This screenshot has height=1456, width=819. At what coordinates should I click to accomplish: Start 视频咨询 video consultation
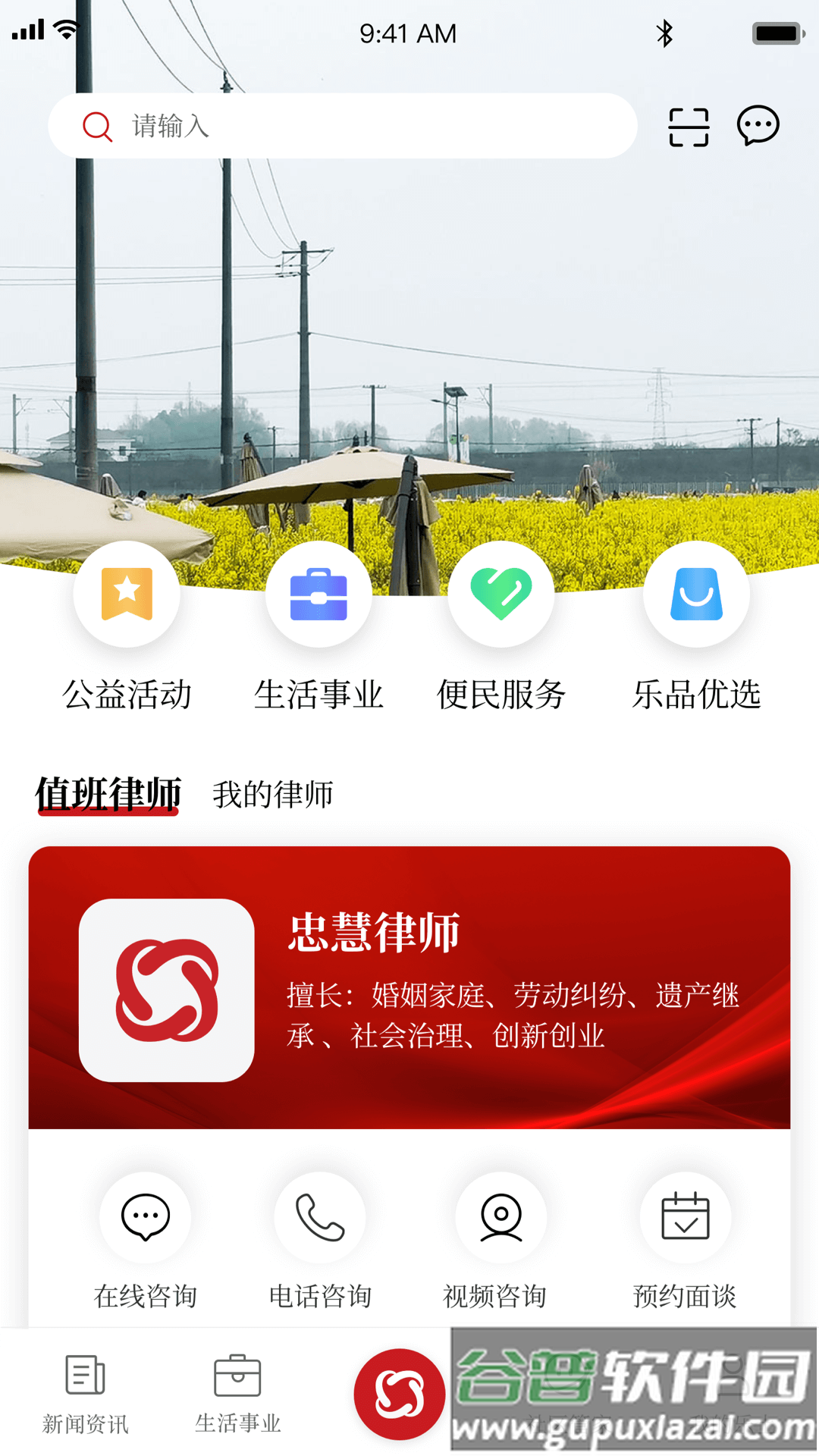500,1219
